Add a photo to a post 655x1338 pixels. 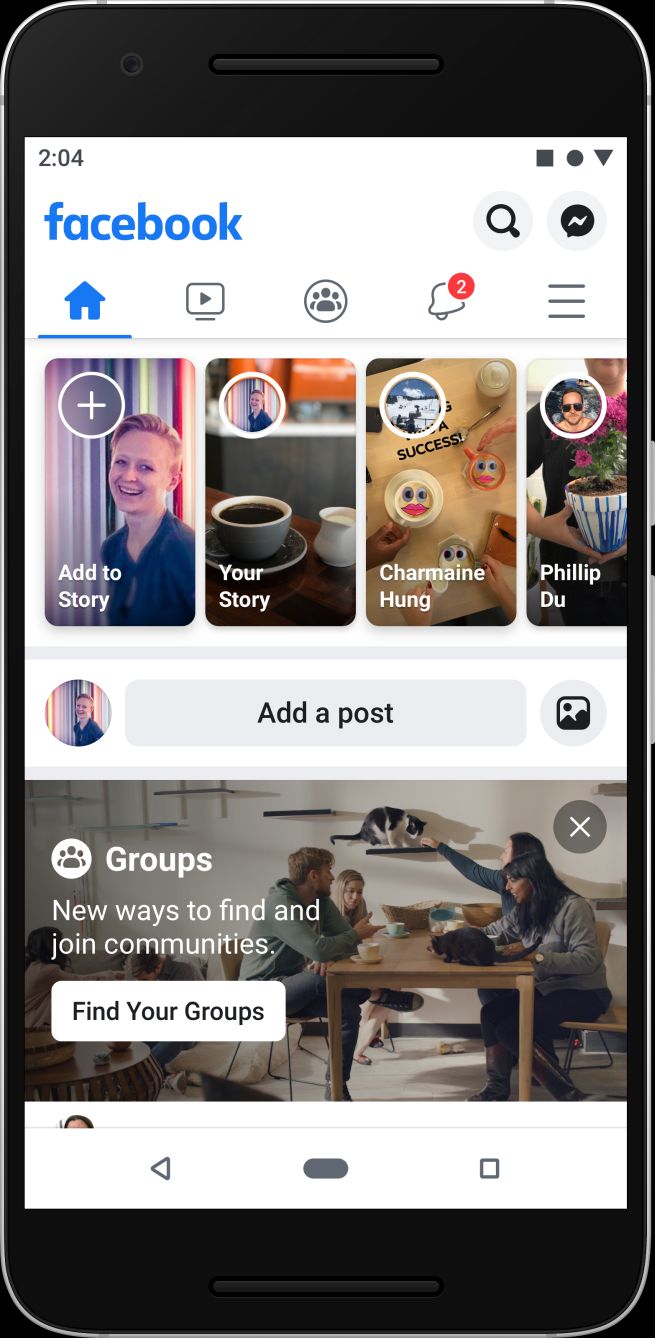pyautogui.click(x=573, y=713)
